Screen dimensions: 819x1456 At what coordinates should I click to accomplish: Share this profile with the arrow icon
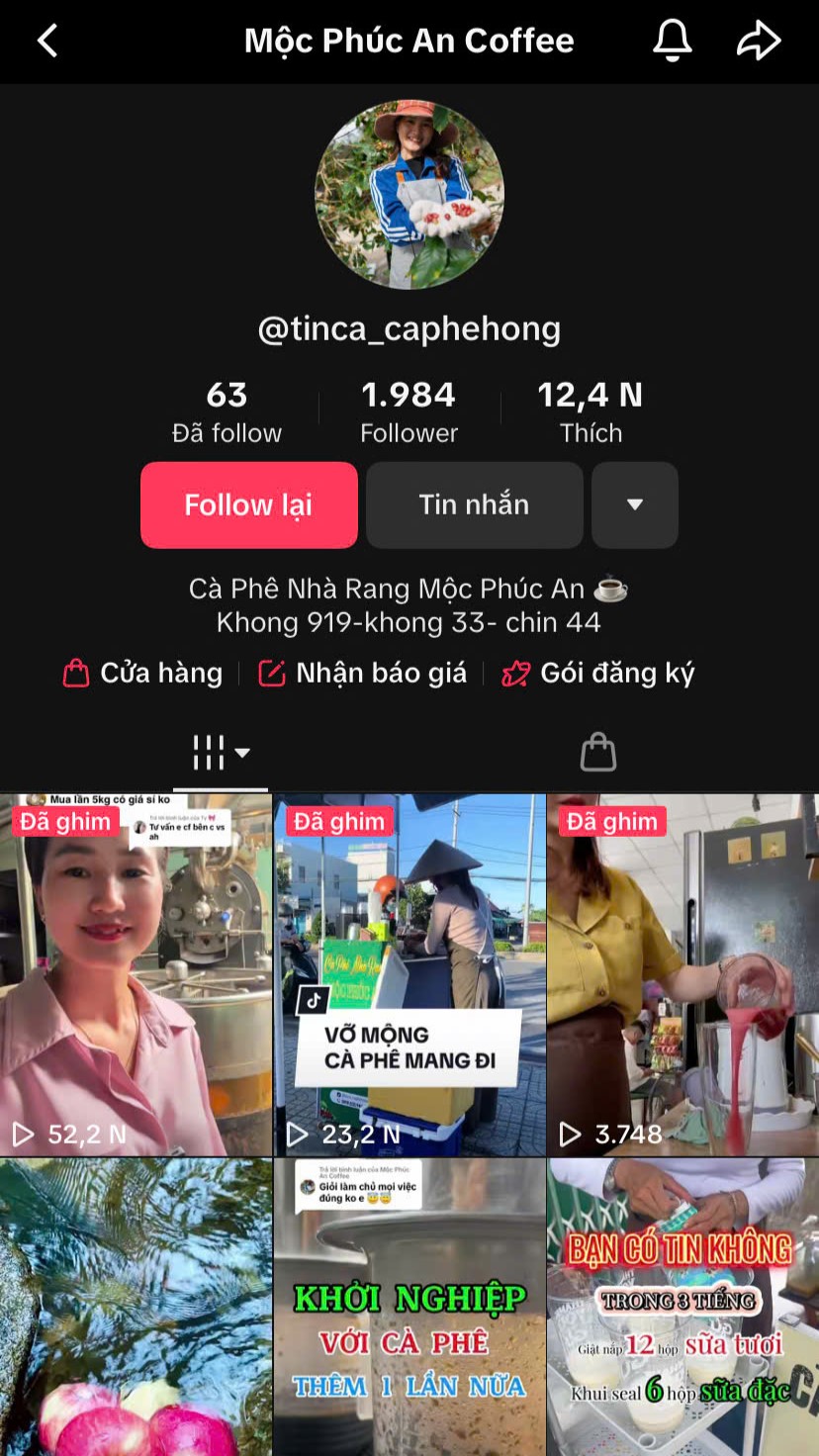click(x=759, y=41)
